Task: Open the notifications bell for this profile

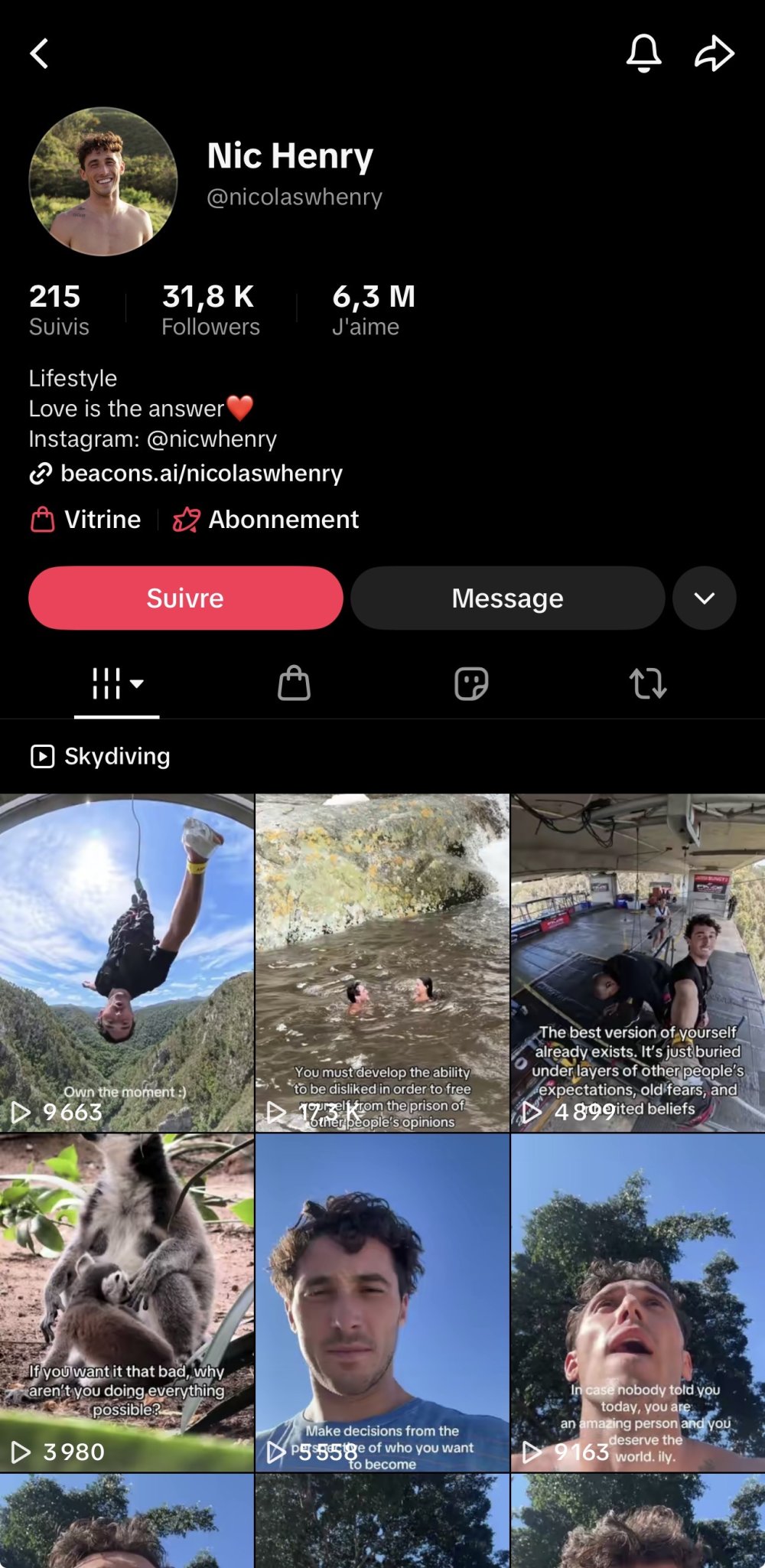Action: [643, 54]
